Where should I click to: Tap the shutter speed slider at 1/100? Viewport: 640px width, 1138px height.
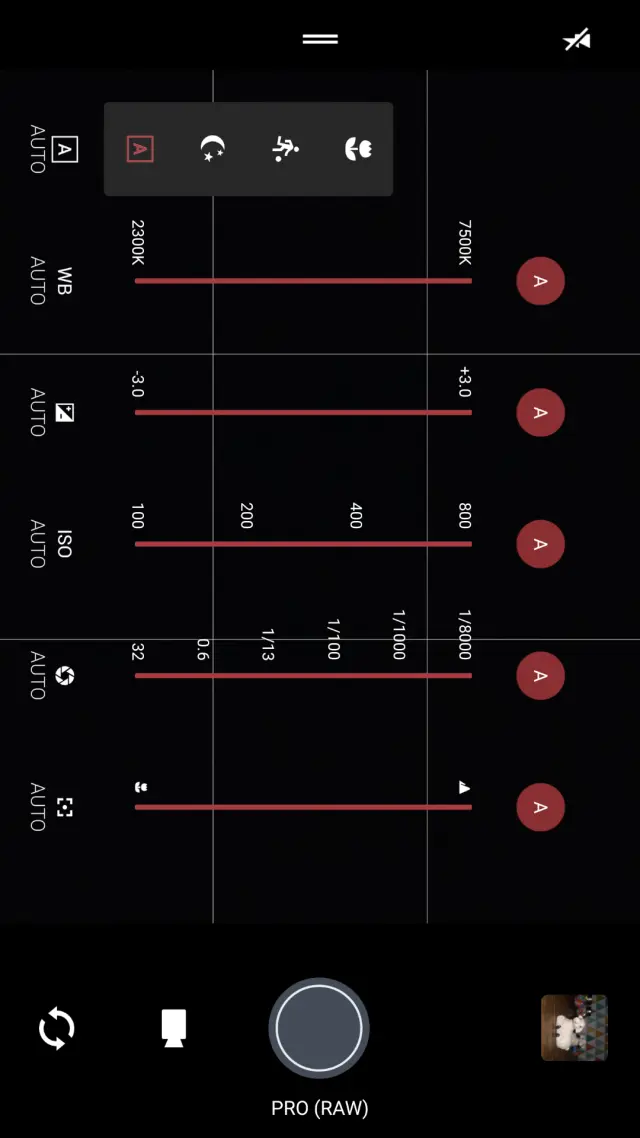334,676
